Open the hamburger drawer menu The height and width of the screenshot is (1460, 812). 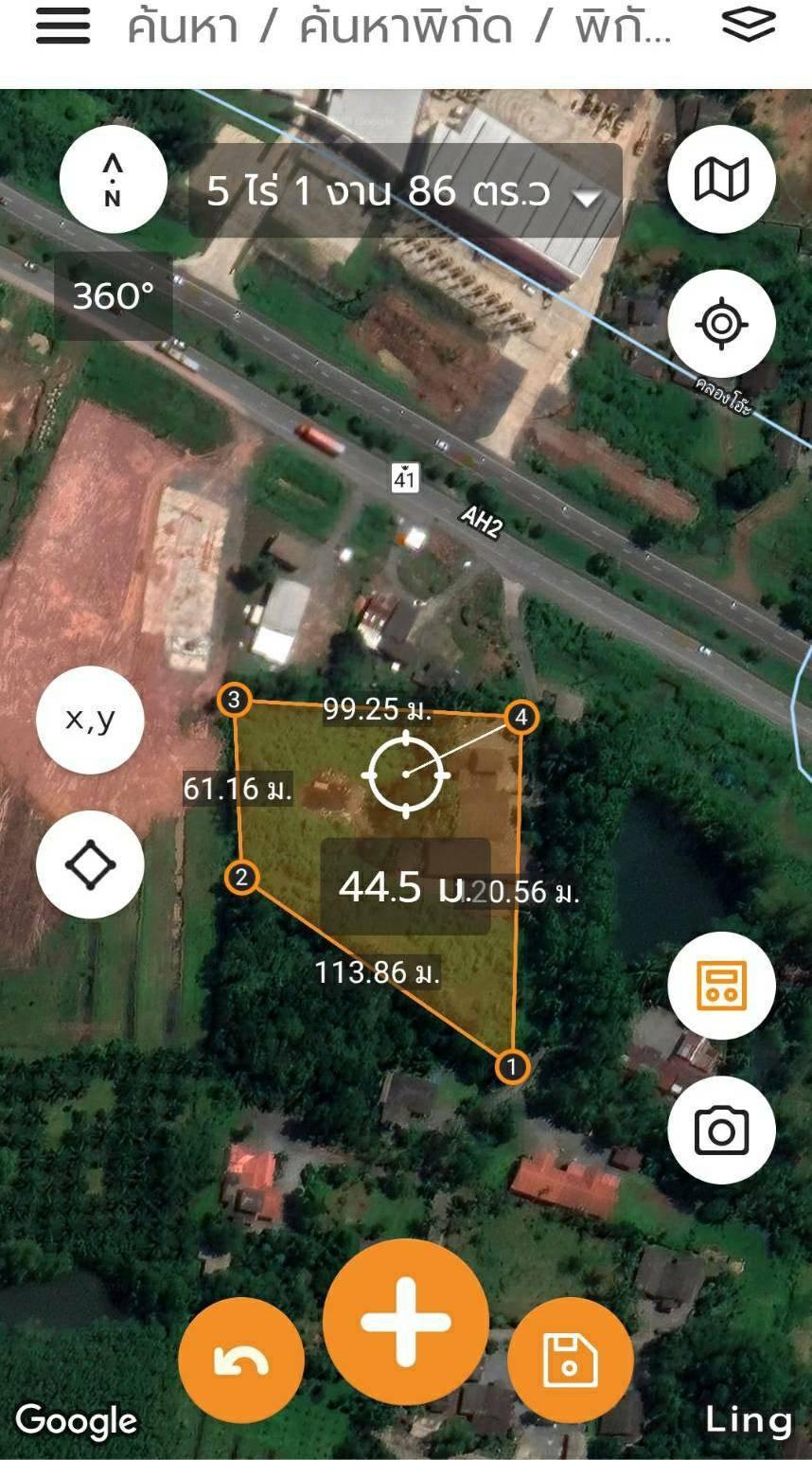(x=62, y=27)
